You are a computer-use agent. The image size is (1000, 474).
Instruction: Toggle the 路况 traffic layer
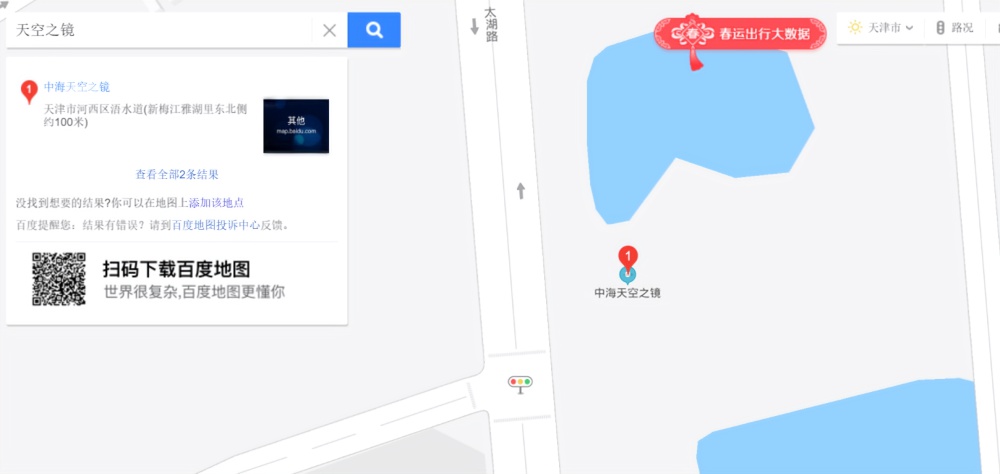click(x=954, y=28)
